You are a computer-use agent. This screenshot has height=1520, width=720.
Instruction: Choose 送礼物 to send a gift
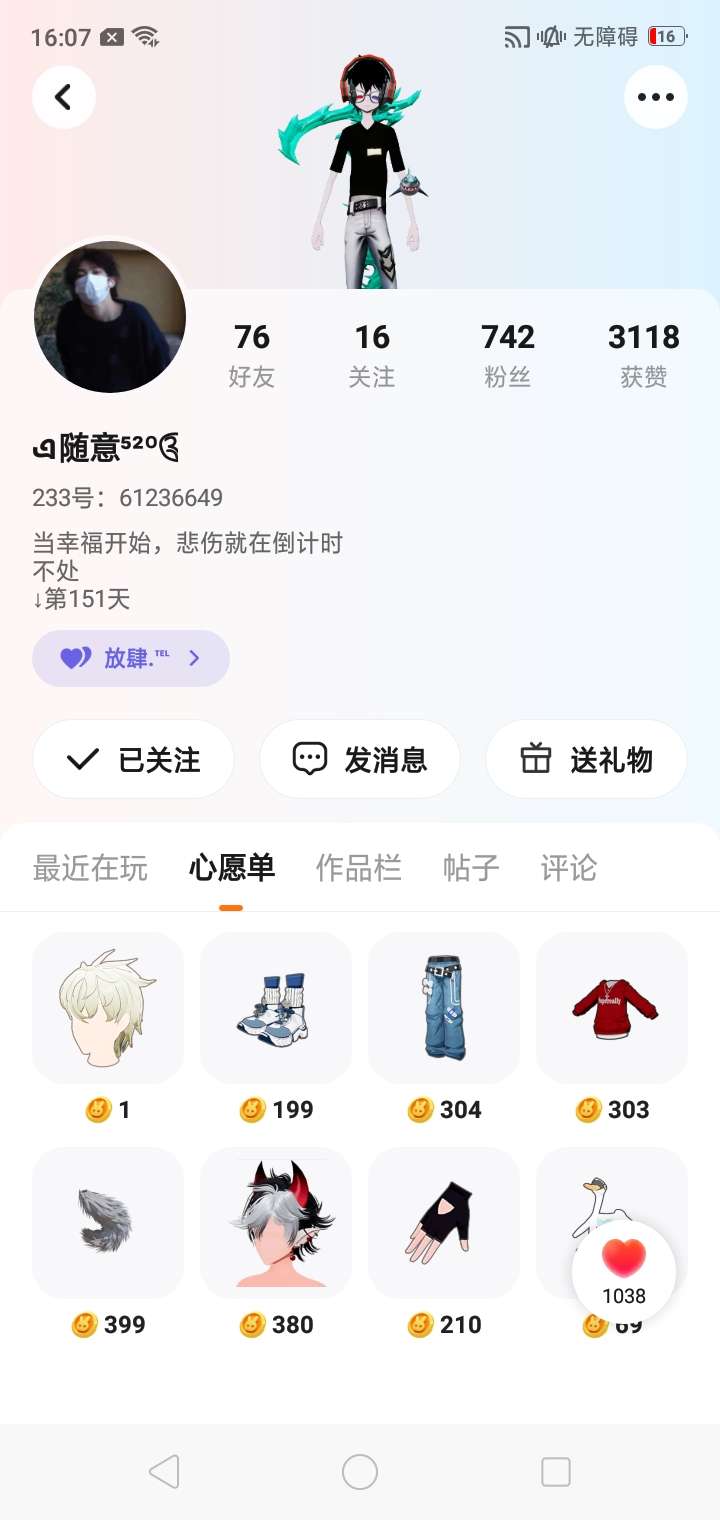586,760
